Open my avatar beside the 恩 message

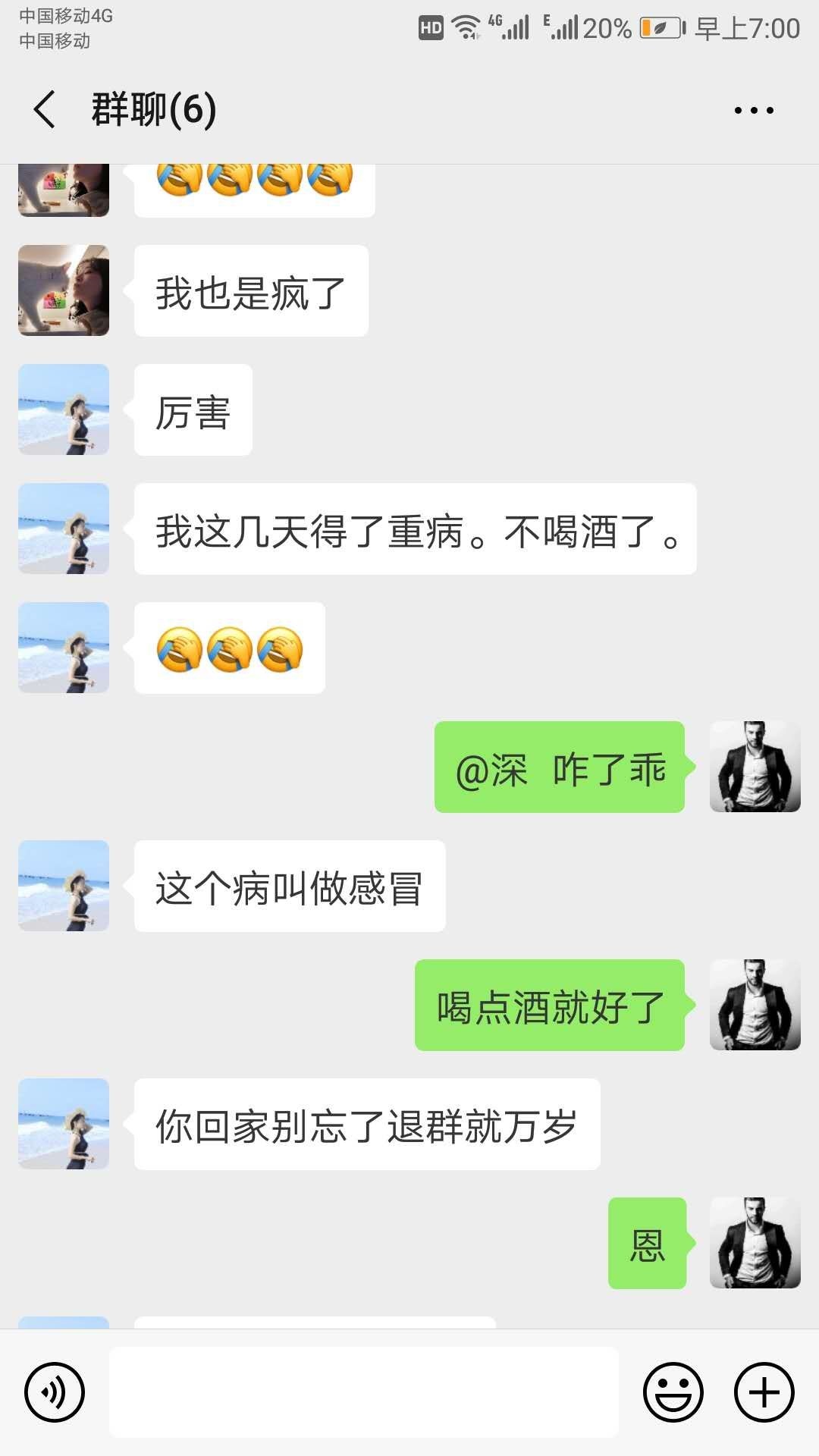tap(755, 1243)
